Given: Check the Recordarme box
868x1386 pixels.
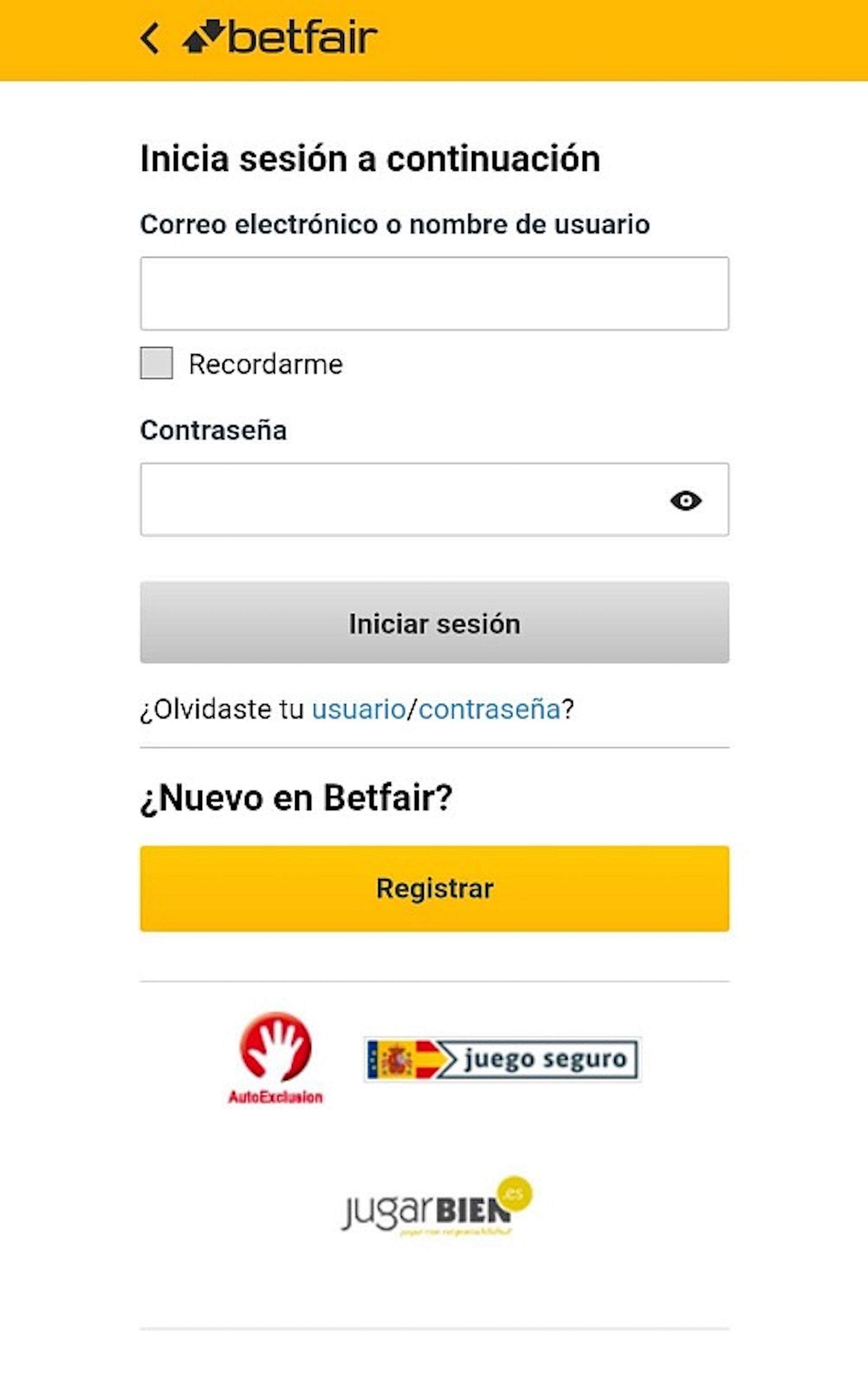Looking at the screenshot, I should (157, 363).
